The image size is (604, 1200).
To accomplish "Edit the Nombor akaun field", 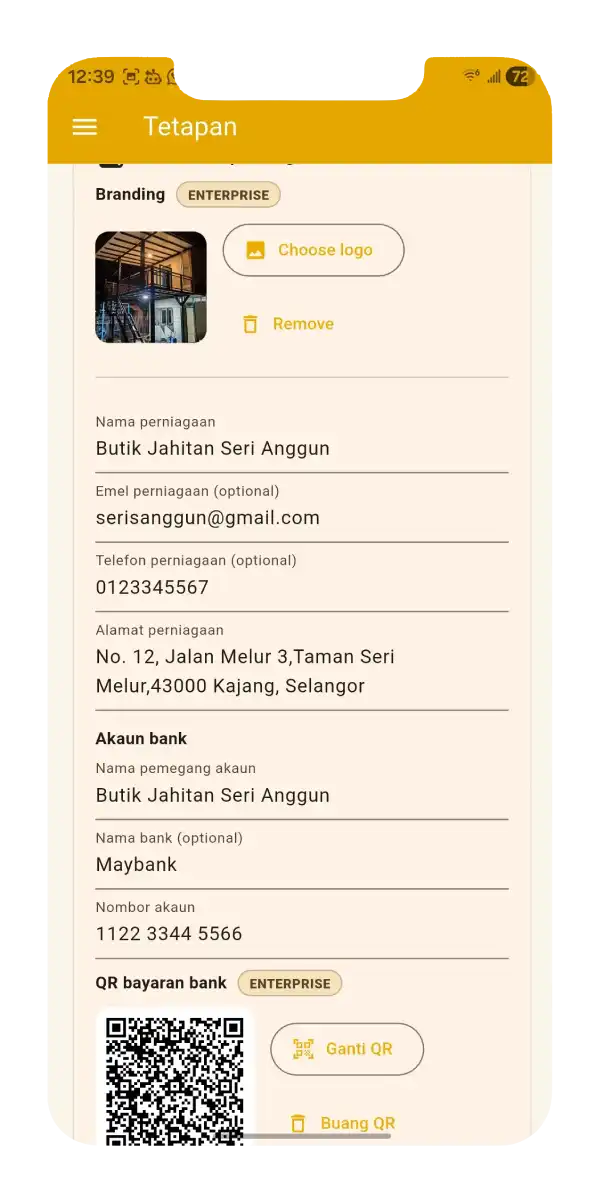I will pyautogui.click(x=300, y=933).
